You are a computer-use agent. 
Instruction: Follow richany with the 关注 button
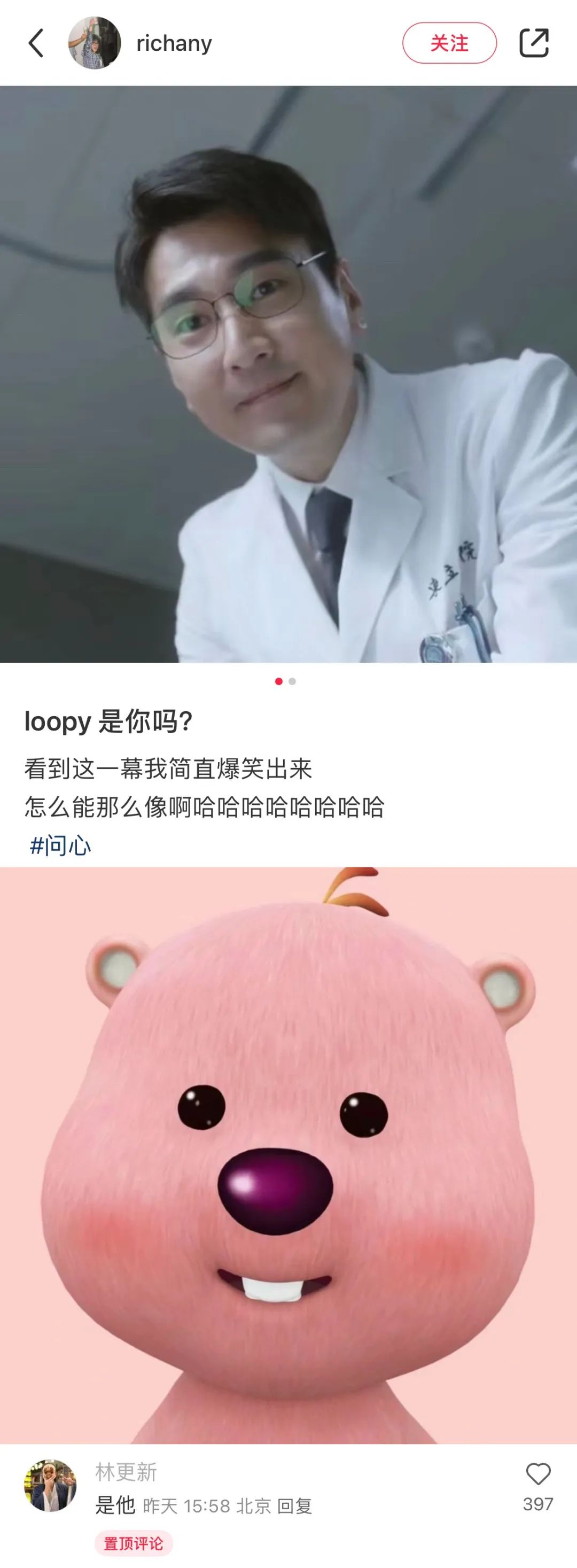coord(449,43)
